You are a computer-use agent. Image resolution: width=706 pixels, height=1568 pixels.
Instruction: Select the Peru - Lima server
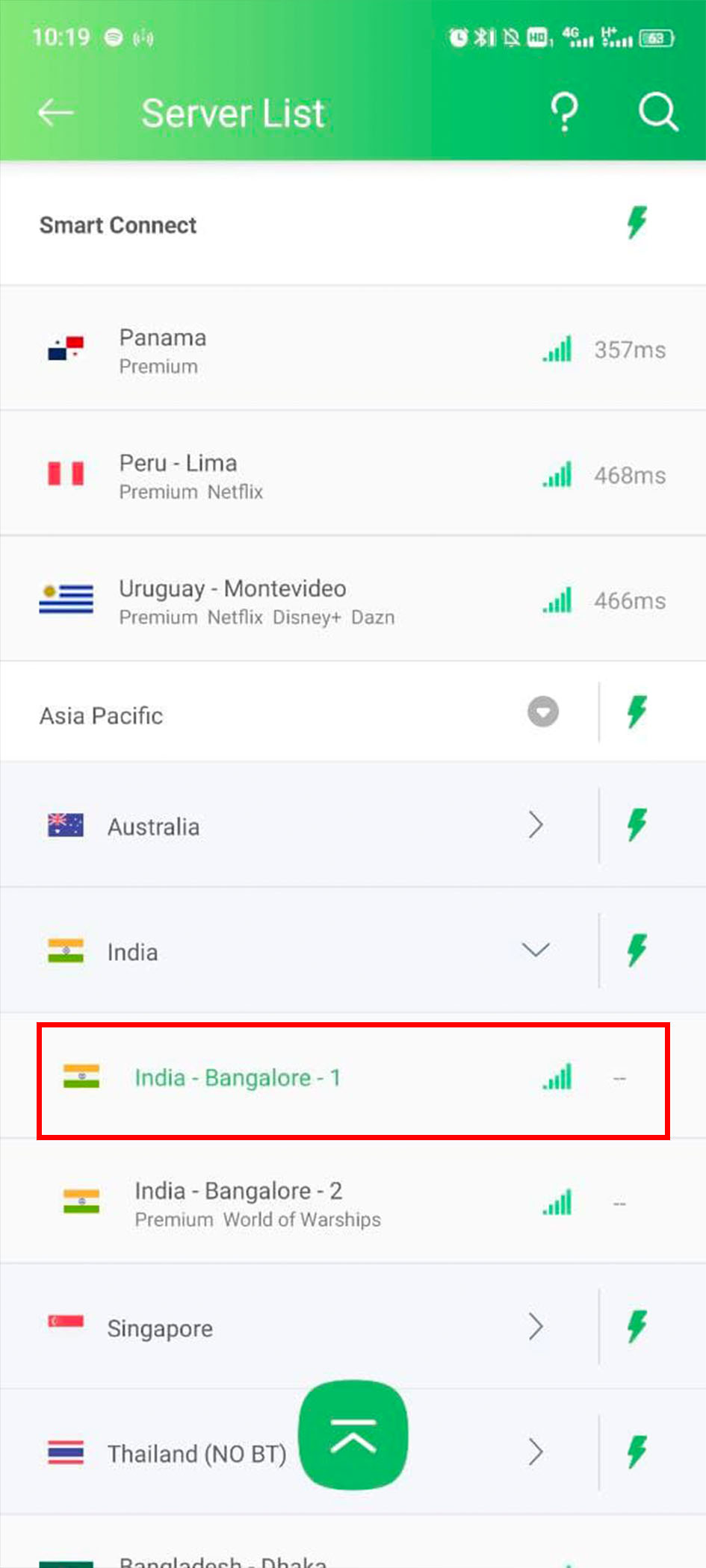(353, 474)
